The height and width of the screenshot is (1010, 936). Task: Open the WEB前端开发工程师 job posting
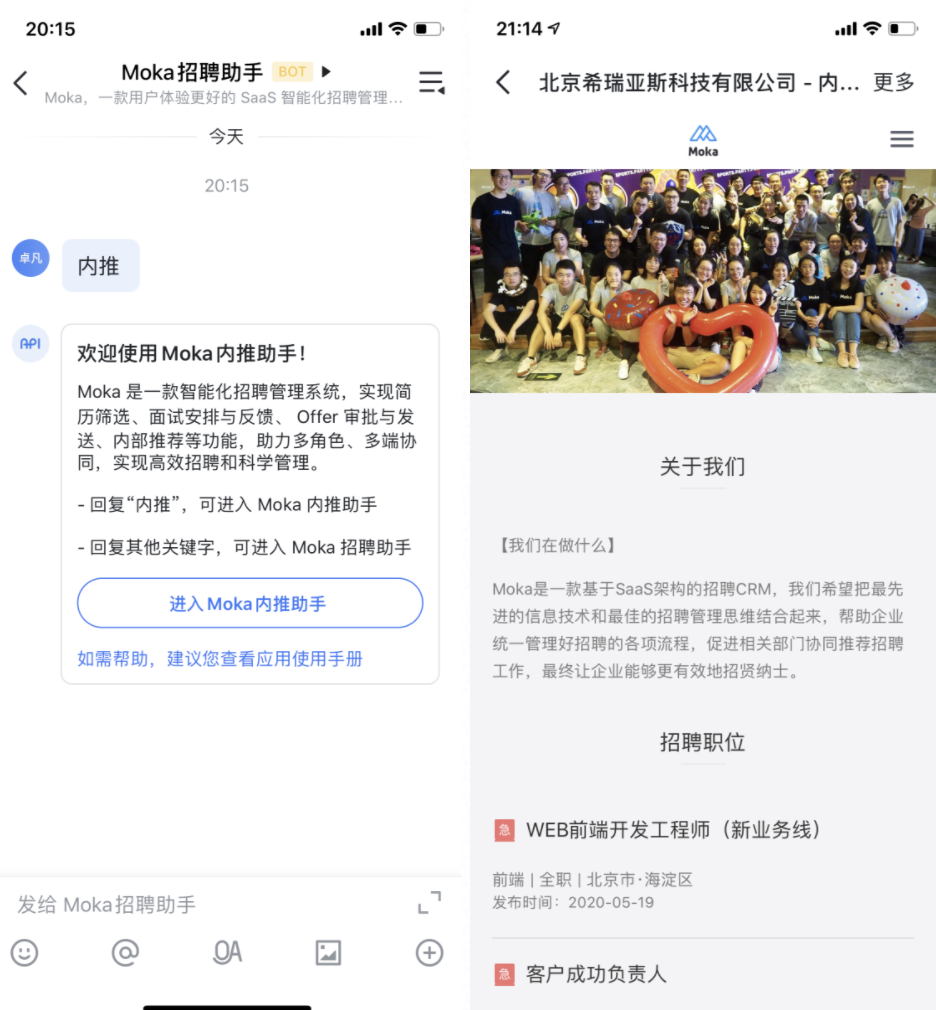click(673, 830)
